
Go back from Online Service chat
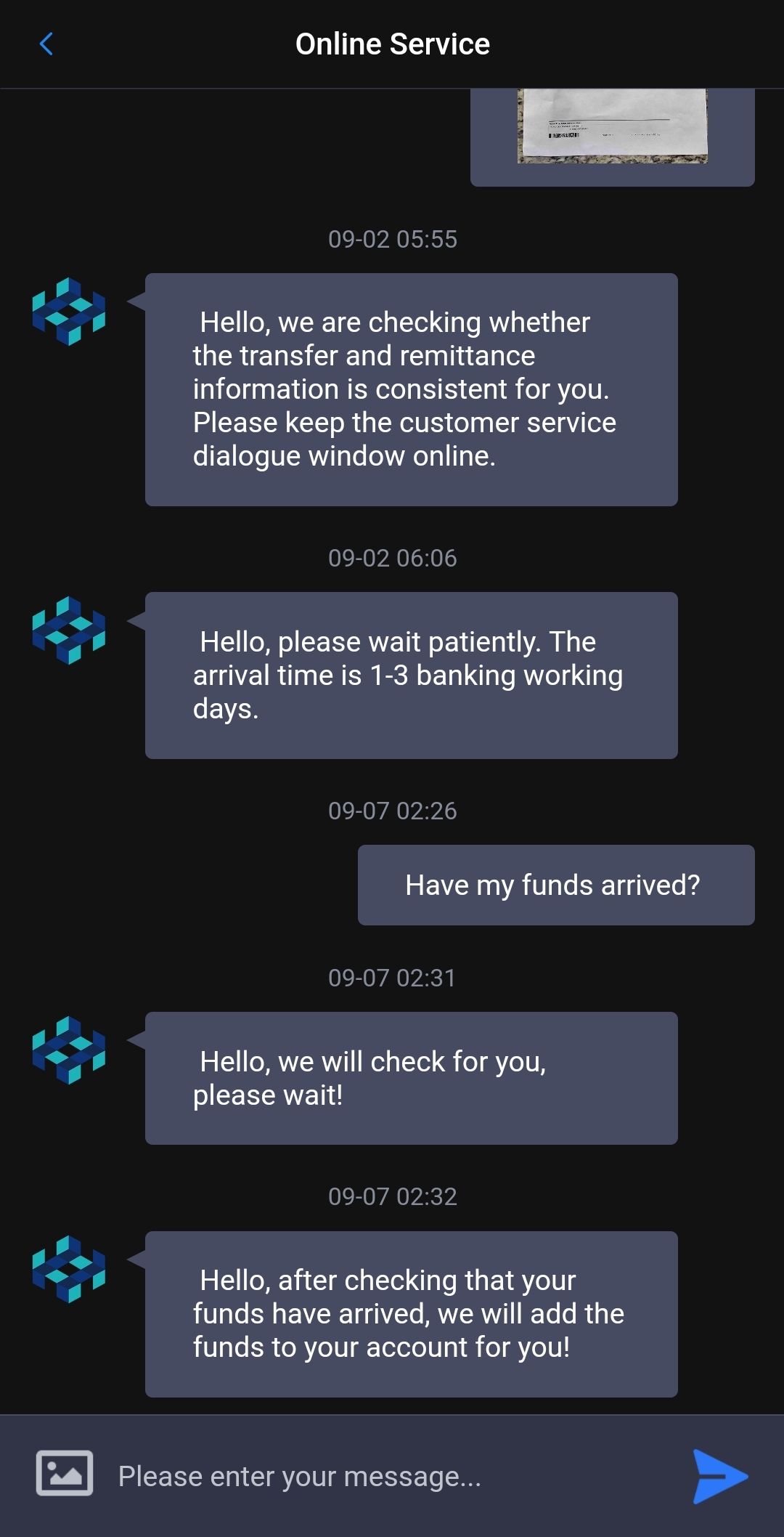click(x=46, y=44)
